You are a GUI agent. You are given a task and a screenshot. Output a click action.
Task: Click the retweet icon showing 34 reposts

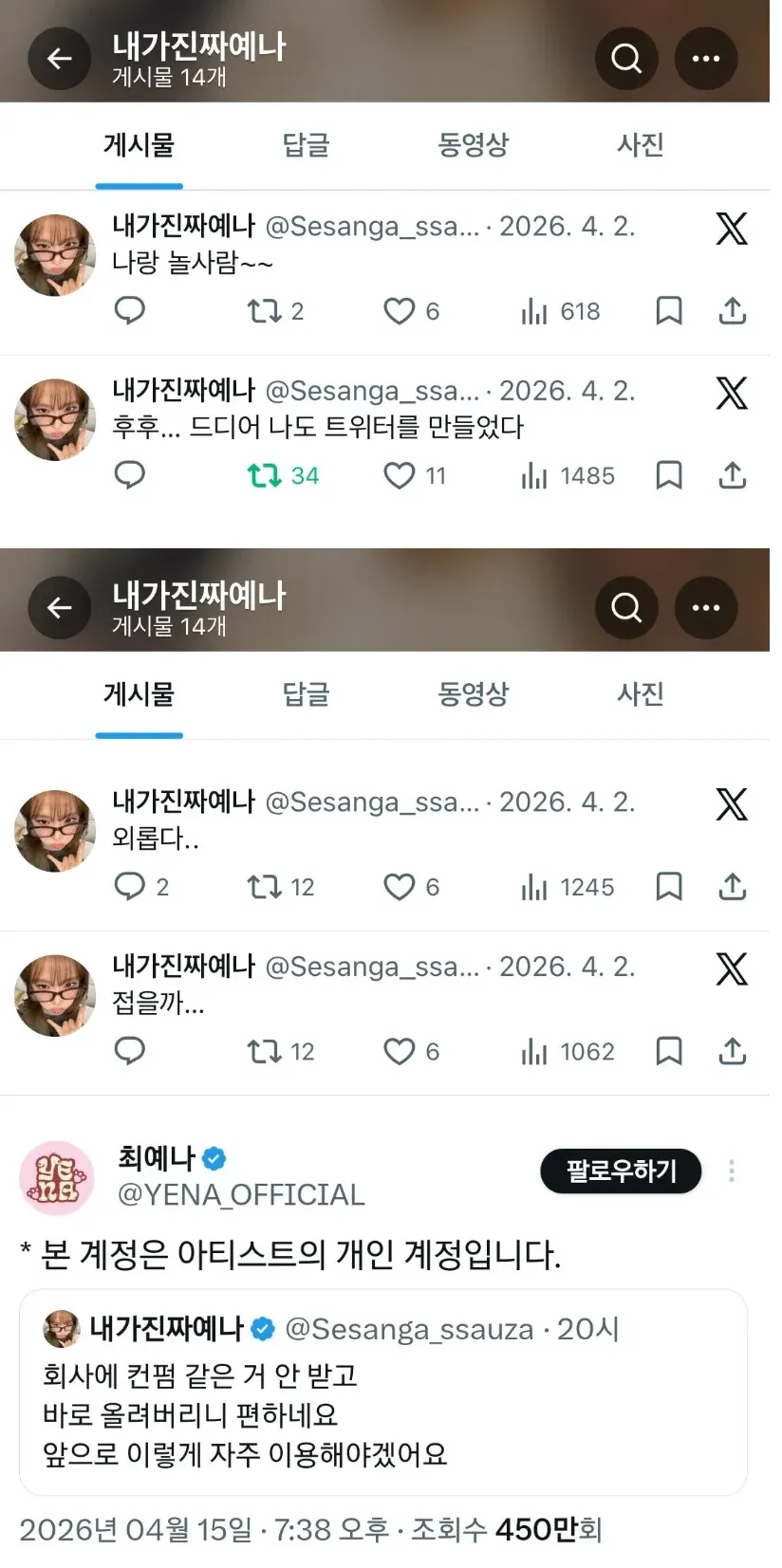click(266, 474)
